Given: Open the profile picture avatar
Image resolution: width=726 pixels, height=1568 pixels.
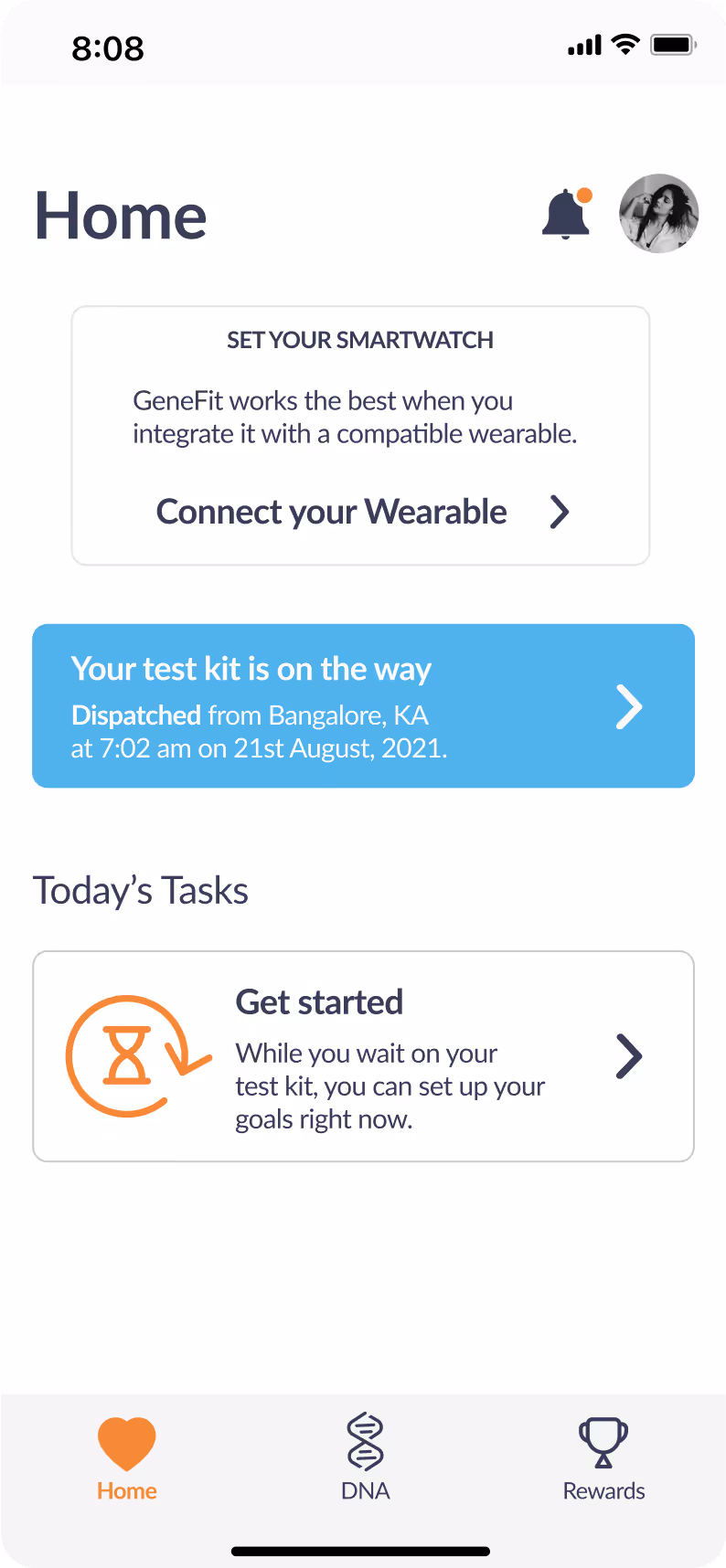Looking at the screenshot, I should (658, 213).
